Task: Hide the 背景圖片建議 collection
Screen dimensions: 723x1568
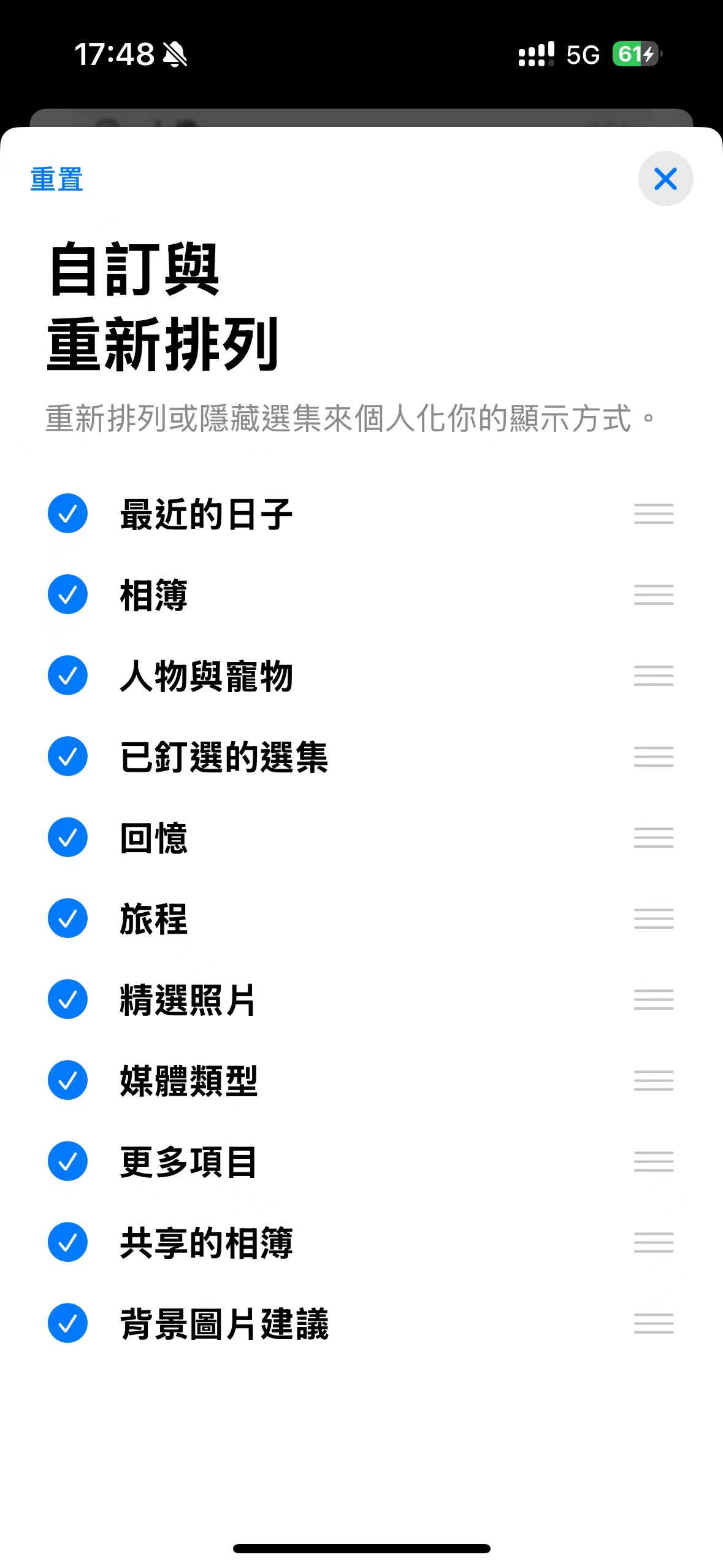Action: point(67,1323)
